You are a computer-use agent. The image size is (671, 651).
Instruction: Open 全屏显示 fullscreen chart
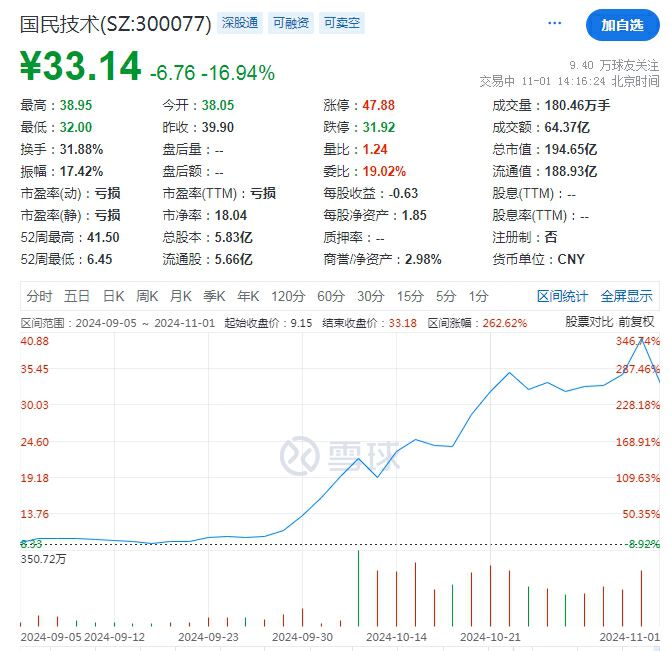(x=626, y=296)
